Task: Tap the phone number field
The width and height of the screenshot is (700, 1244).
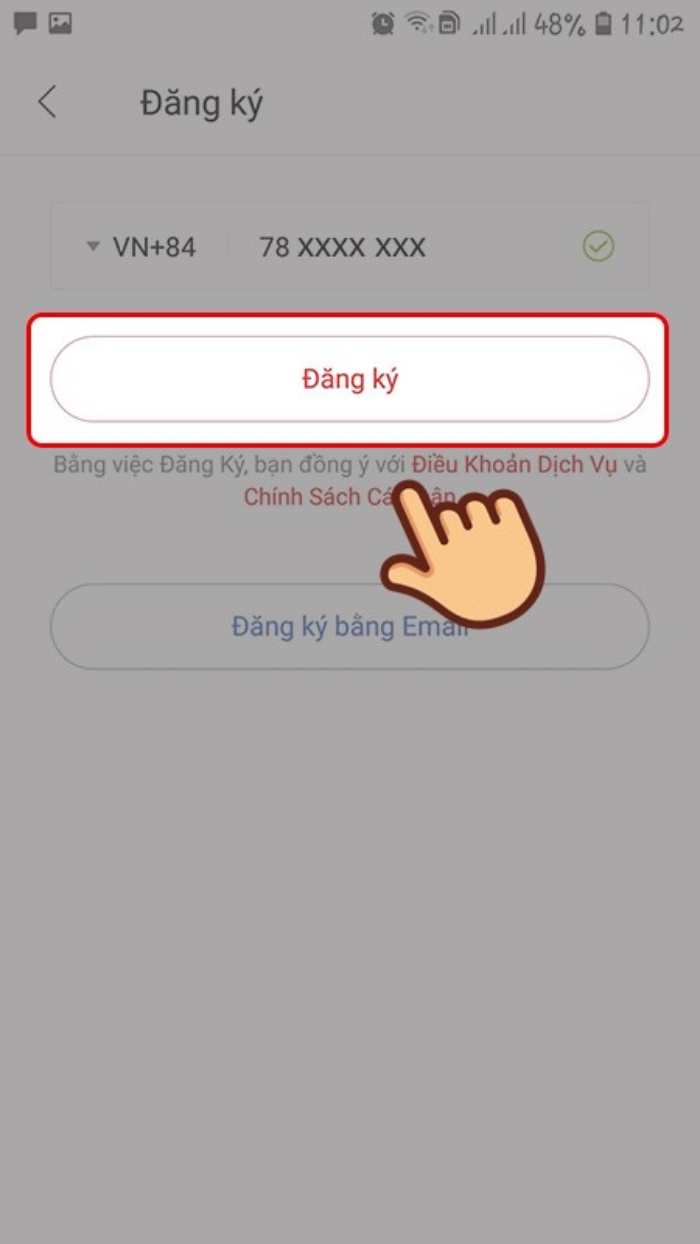Action: (x=400, y=247)
